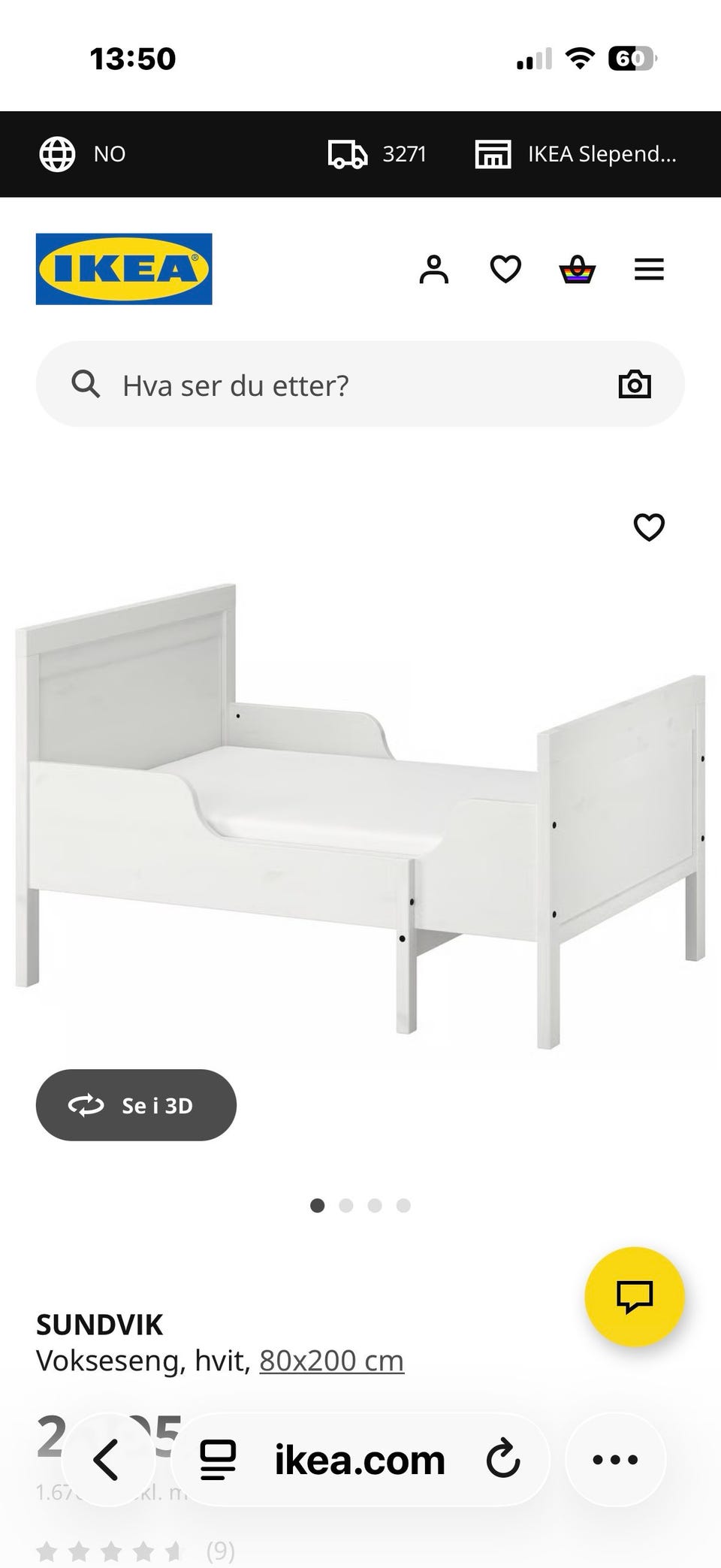Select the IKEA Slependen store
The width and height of the screenshot is (721, 1568).
pos(576,154)
